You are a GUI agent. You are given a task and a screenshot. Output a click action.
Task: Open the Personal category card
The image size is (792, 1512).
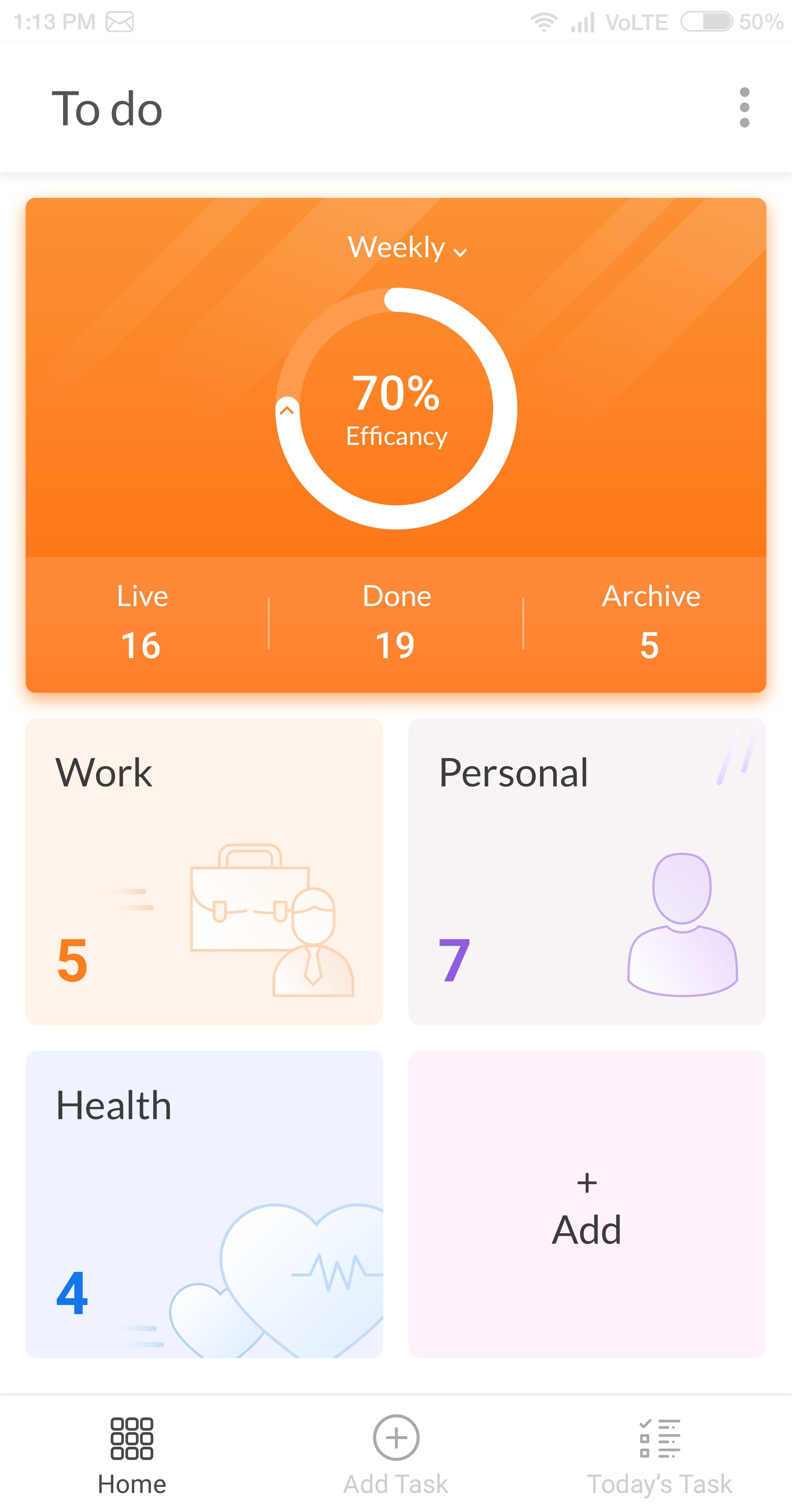coord(587,871)
